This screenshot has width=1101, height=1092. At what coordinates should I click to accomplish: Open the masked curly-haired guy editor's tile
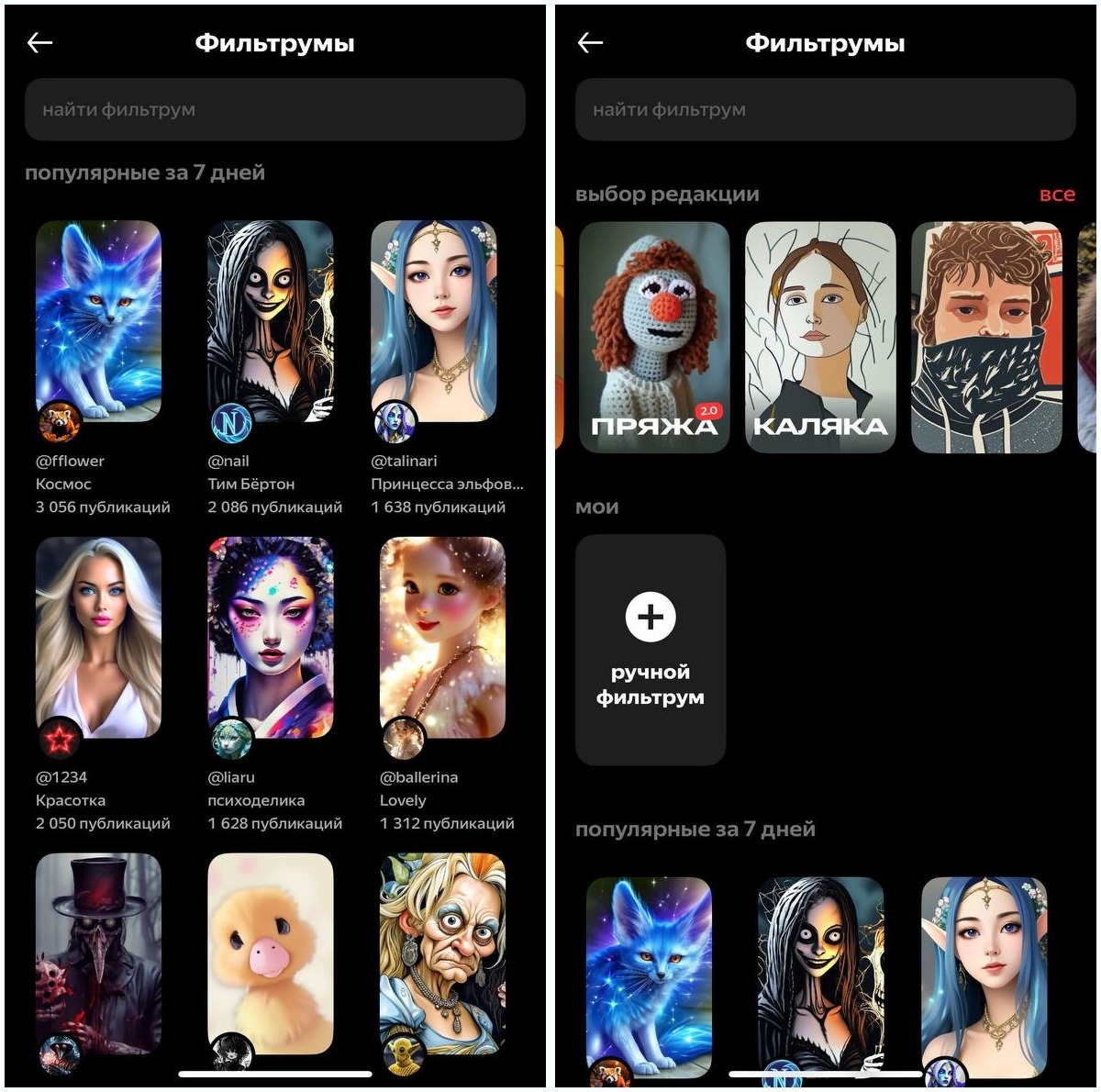(x=985, y=337)
